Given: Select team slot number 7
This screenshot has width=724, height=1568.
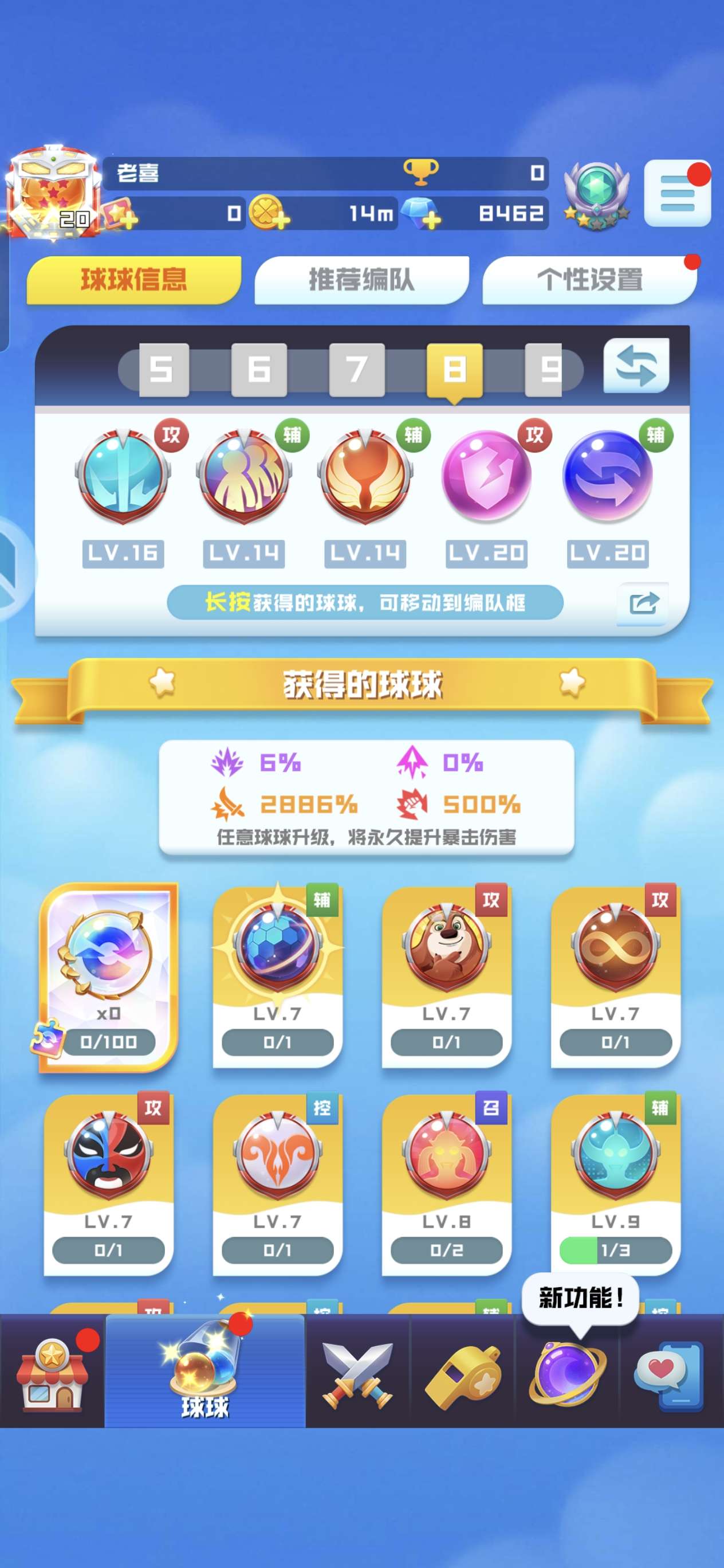Looking at the screenshot, I should point(356,370).
